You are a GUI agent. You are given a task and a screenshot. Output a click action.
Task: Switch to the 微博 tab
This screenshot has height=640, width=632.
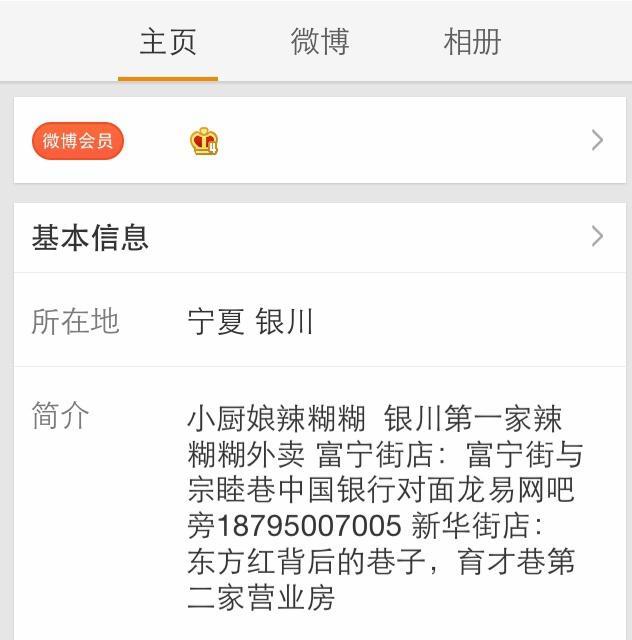tap(320, 41)
